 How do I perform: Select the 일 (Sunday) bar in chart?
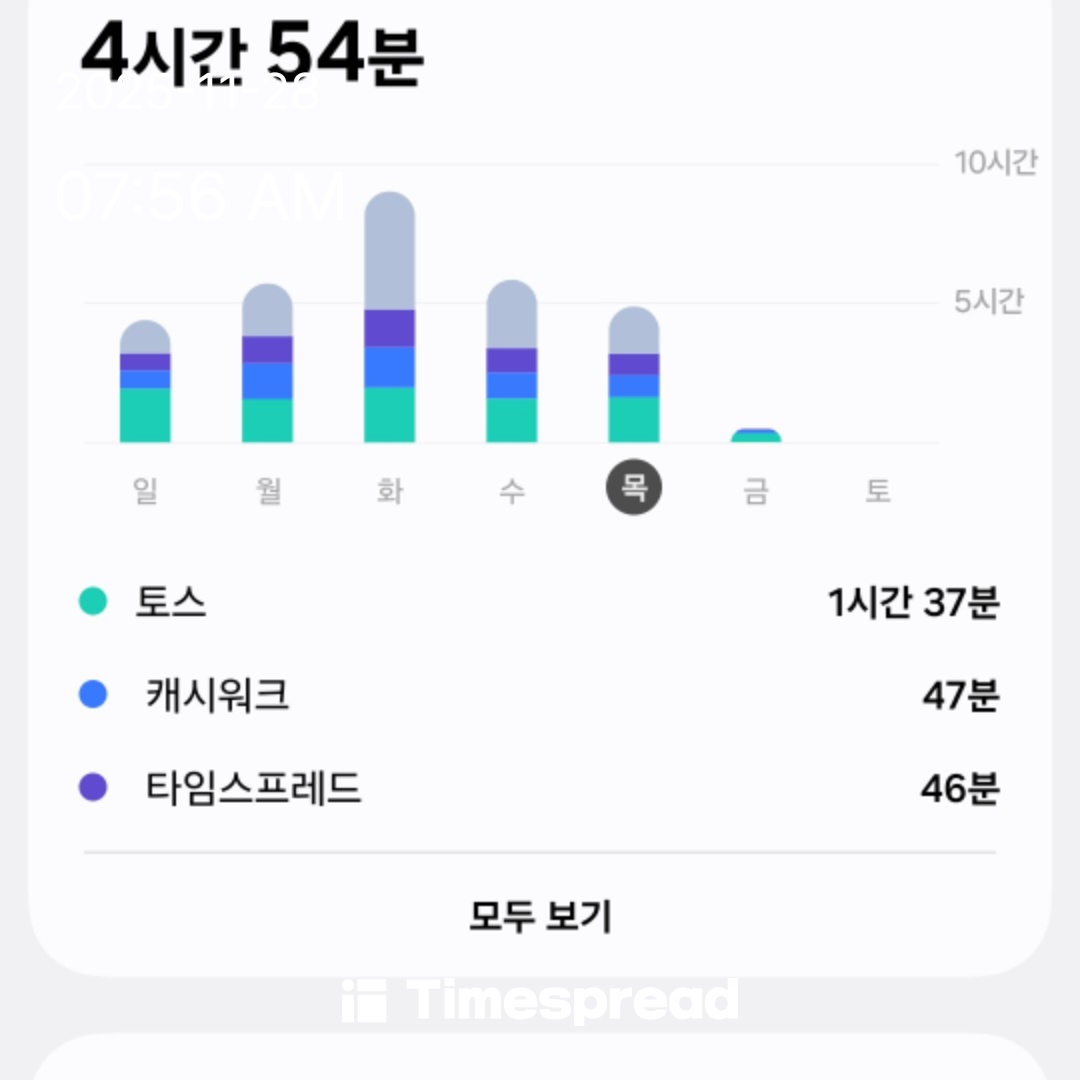[x=145, y=385]
